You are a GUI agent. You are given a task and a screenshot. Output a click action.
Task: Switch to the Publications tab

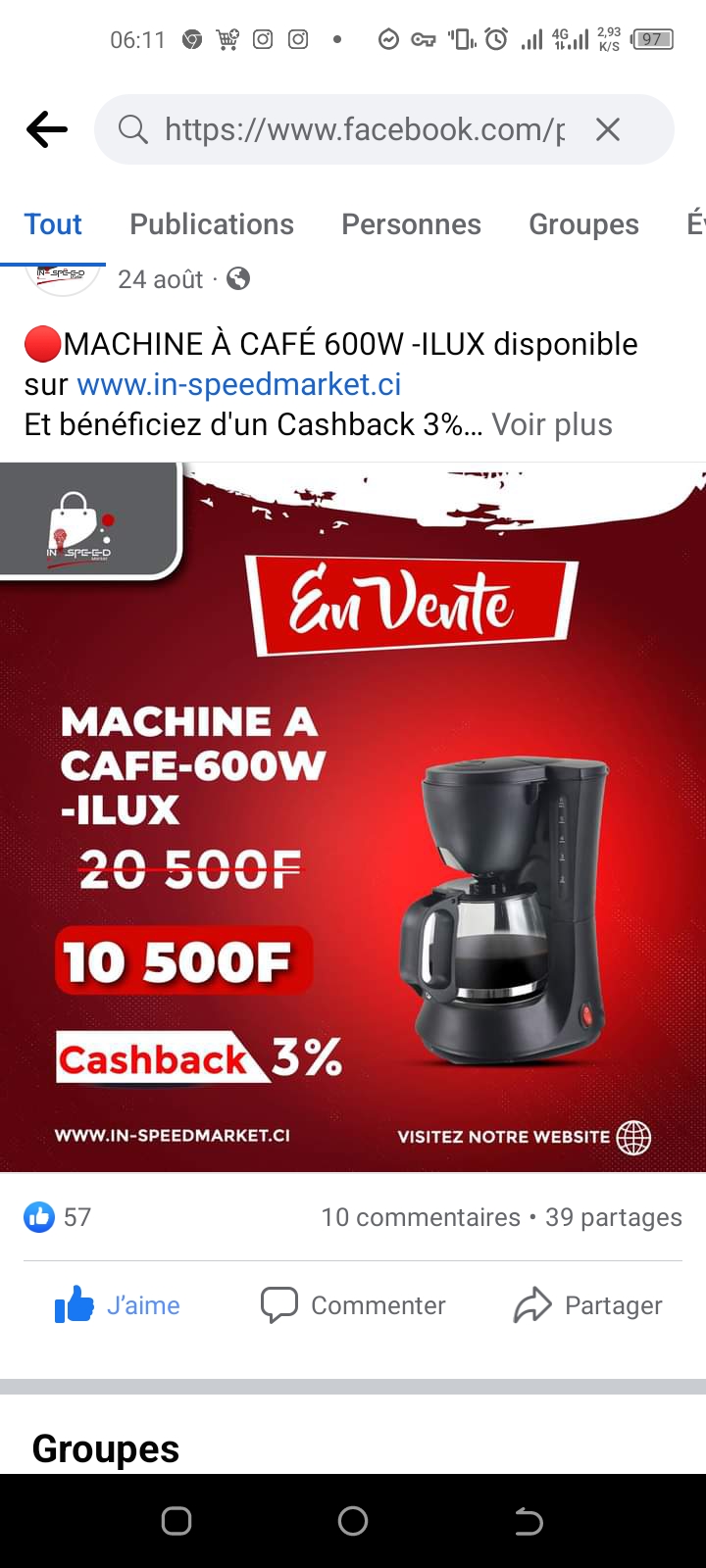point(212,224)
